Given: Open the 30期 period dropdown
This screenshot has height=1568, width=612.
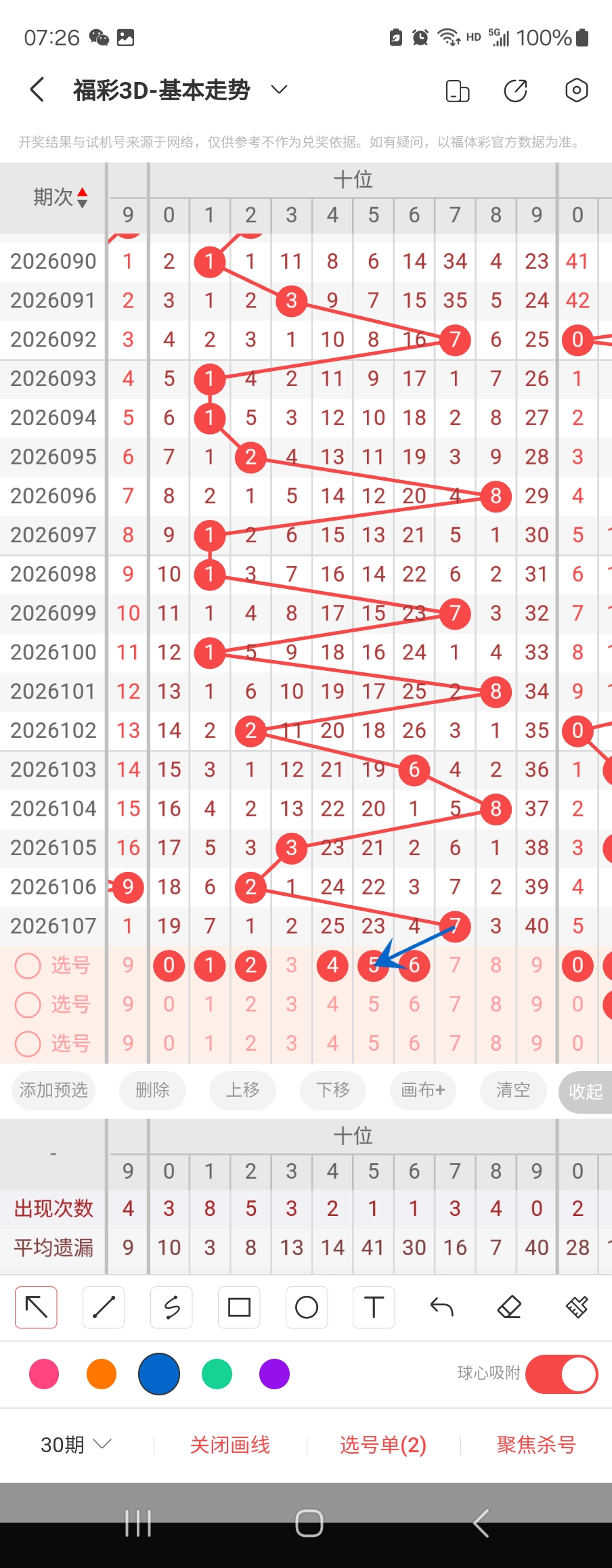Looking at the screenshot, I should [x=75, y=1445].
